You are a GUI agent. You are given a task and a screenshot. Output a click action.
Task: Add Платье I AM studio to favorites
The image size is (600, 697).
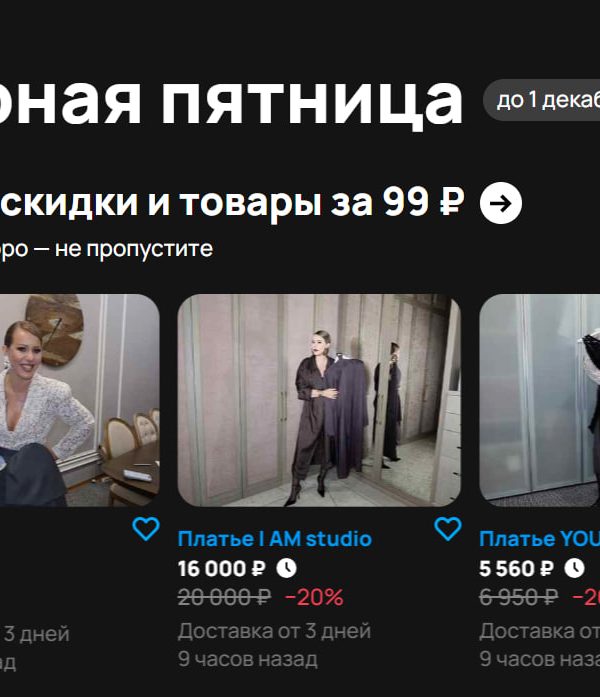[x=447, y=529]
